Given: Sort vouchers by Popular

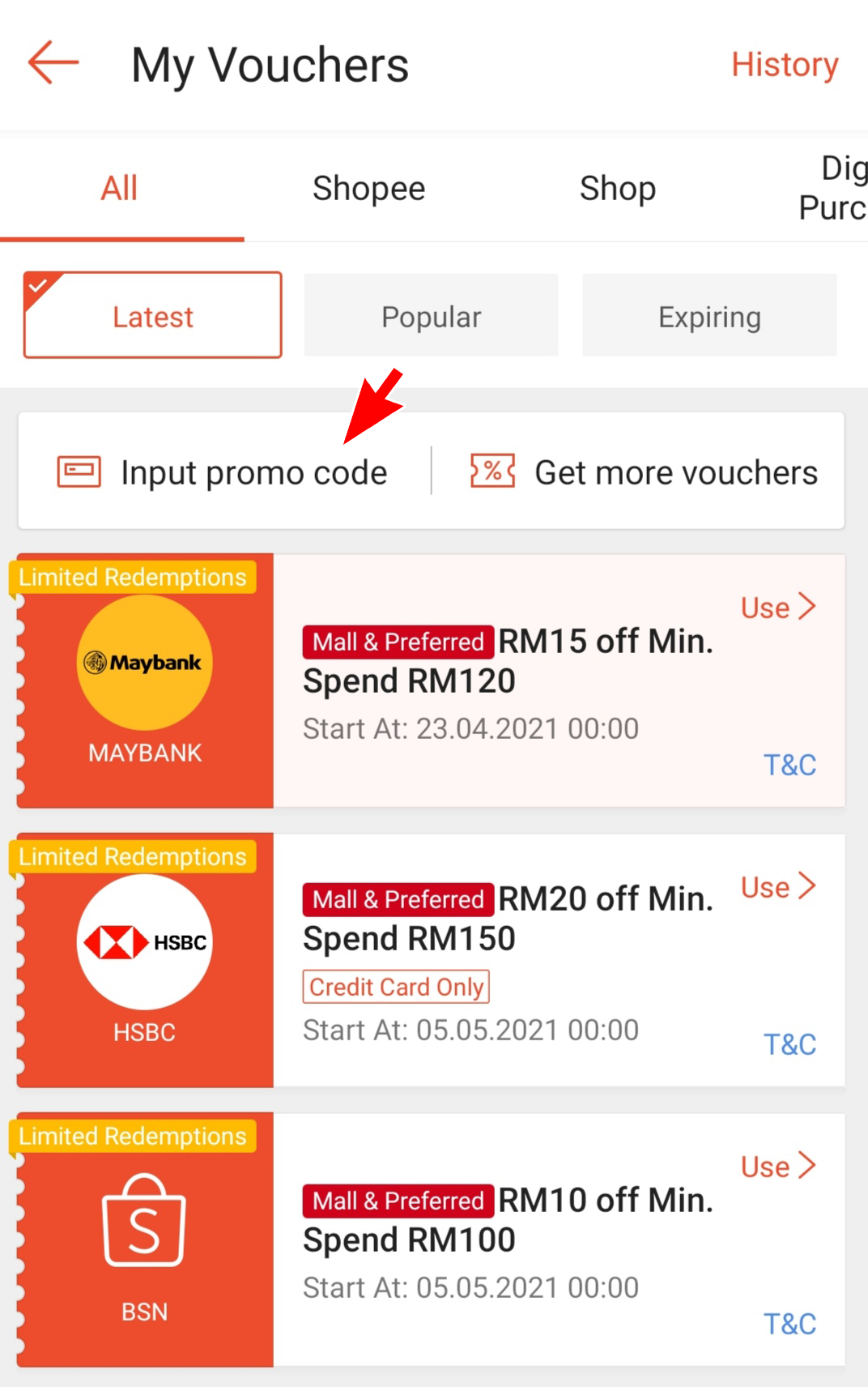Looking at the screenshot, I should point(431,316).
